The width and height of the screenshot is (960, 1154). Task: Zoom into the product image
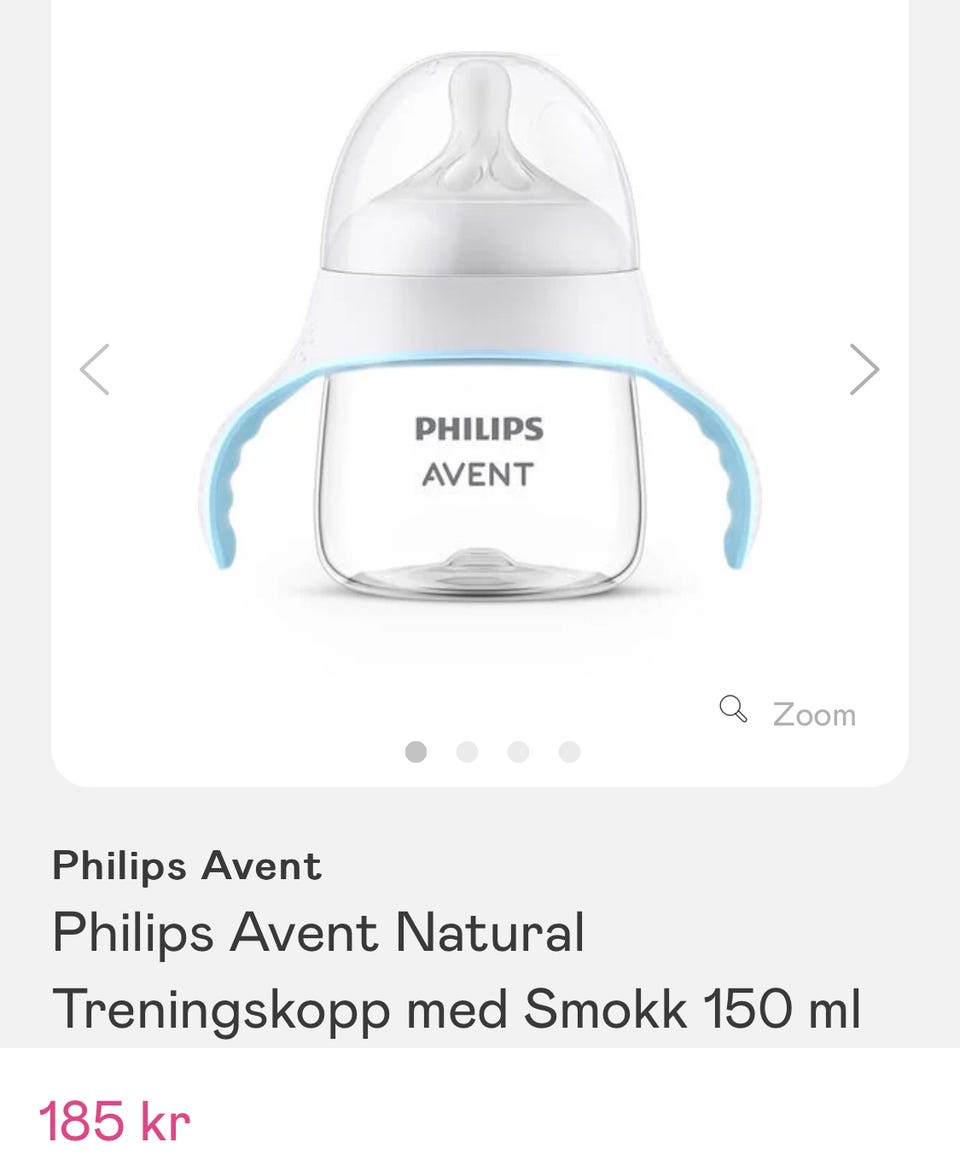(789, 713)
